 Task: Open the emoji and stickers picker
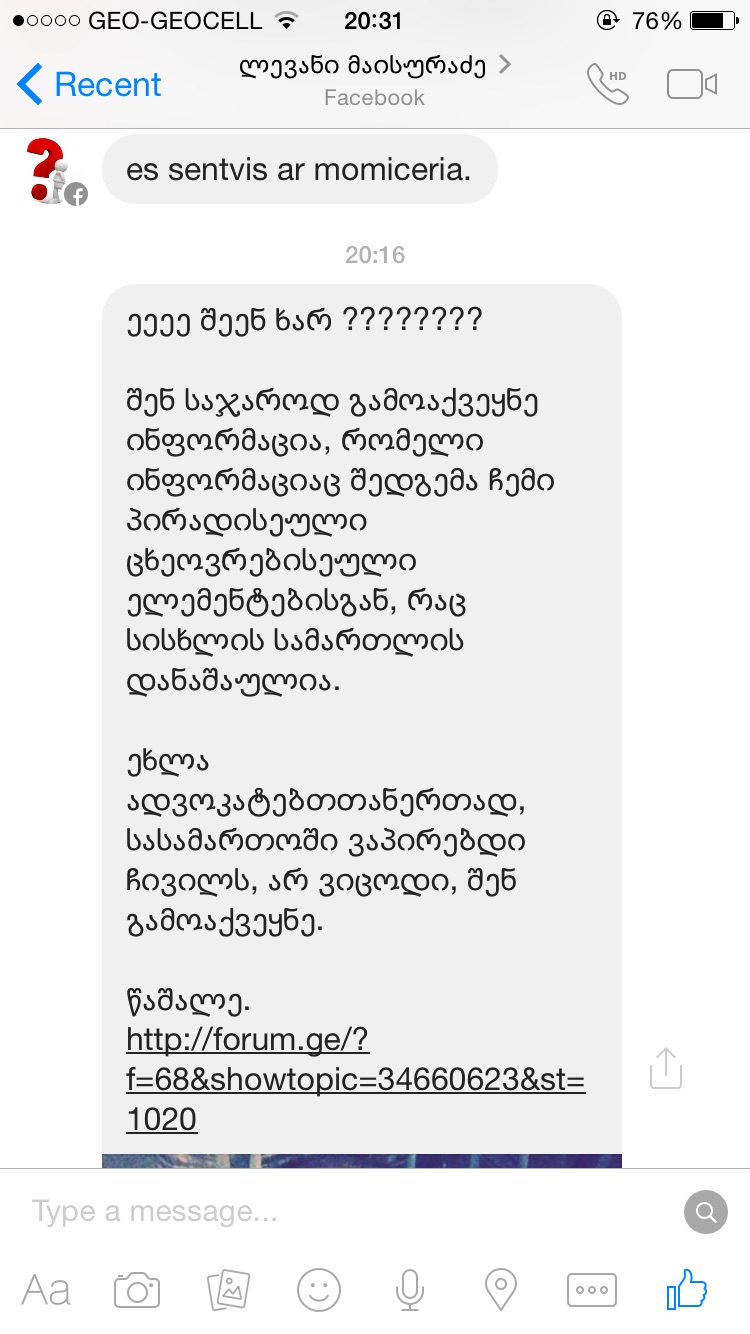pos(319,1290)
